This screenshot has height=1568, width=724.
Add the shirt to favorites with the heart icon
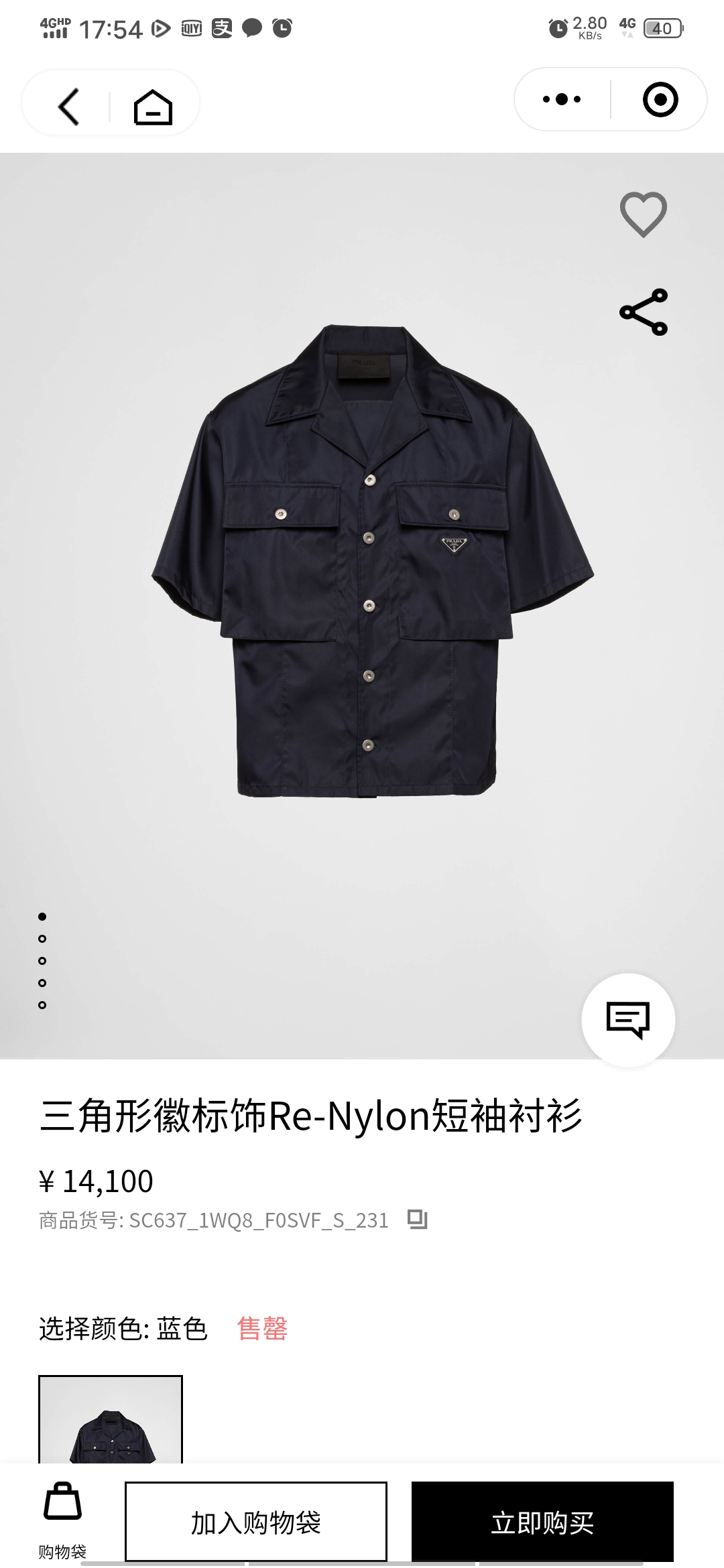643,214
